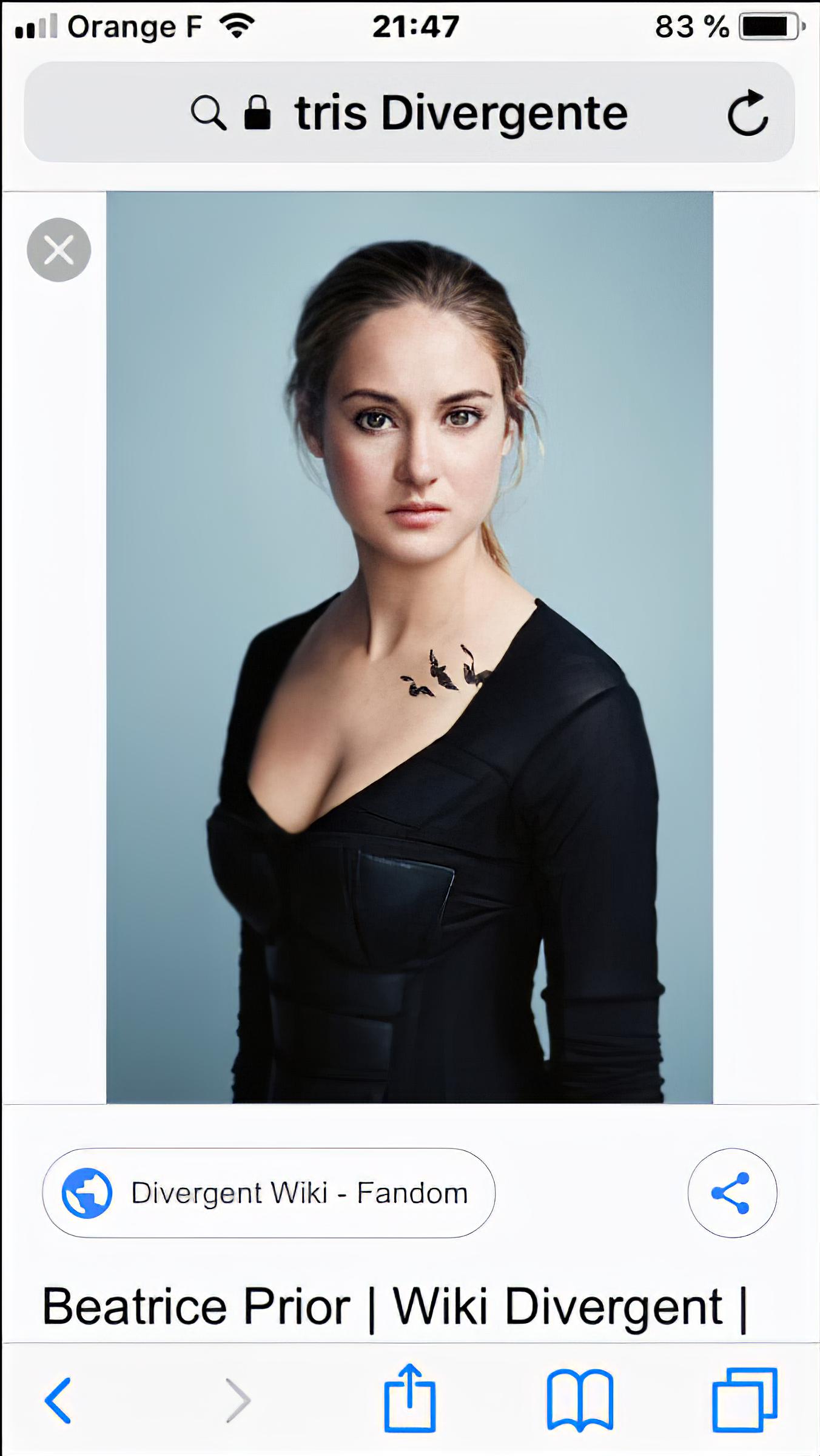The image size is (820, 1456).
Task: Open the Divergent Wiki - Fandom source
Action: pyautogui.click(x=269, y=1193)
